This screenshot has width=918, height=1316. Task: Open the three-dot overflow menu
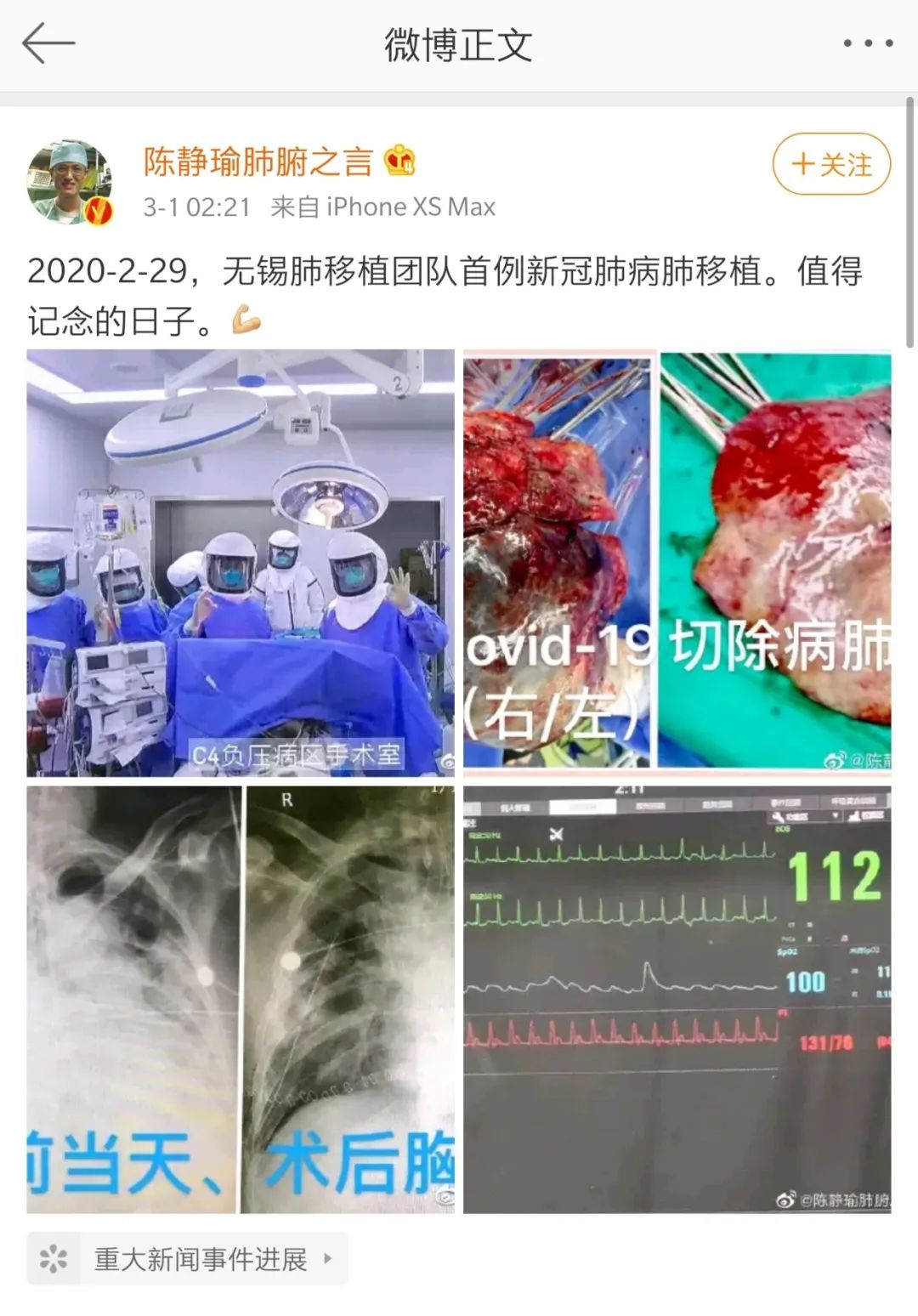(867, 44)
